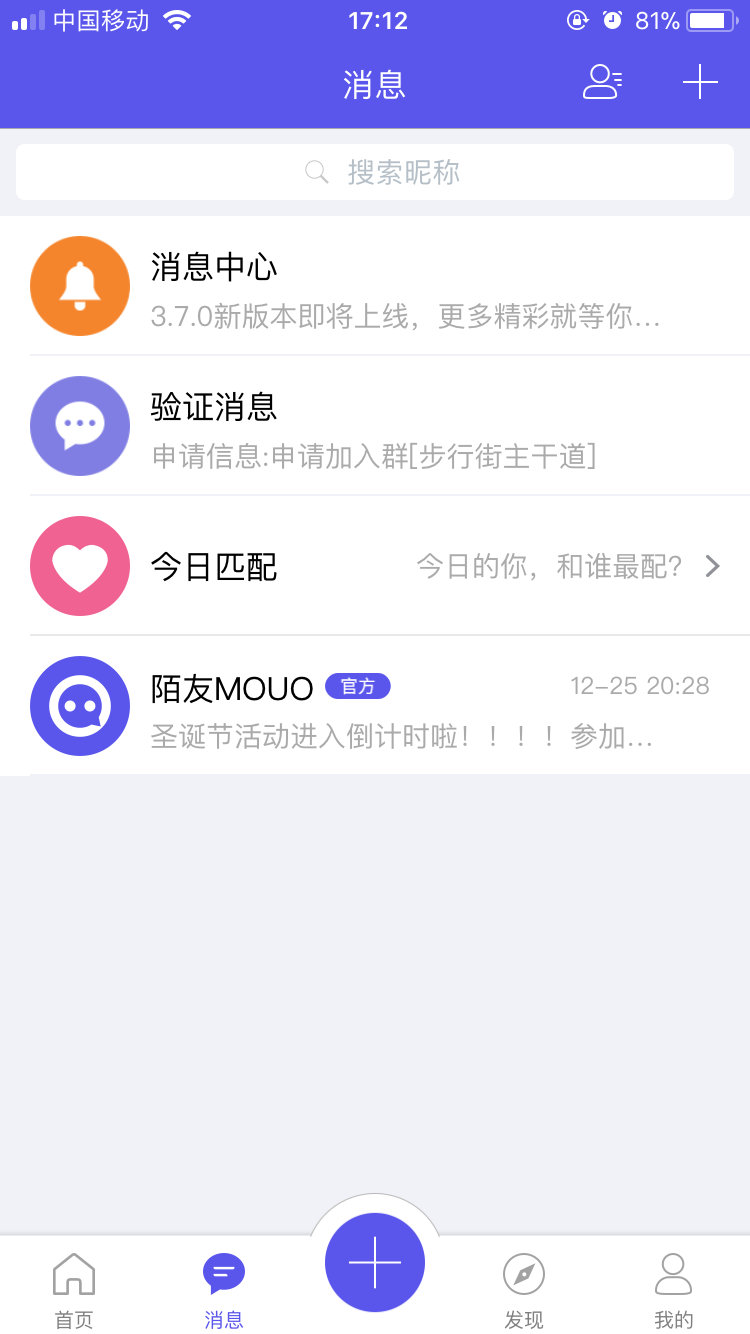The width and height of the screenshot is (750, 1334).
Task: Open the 消息中心 conversation row
Action: 375,286
